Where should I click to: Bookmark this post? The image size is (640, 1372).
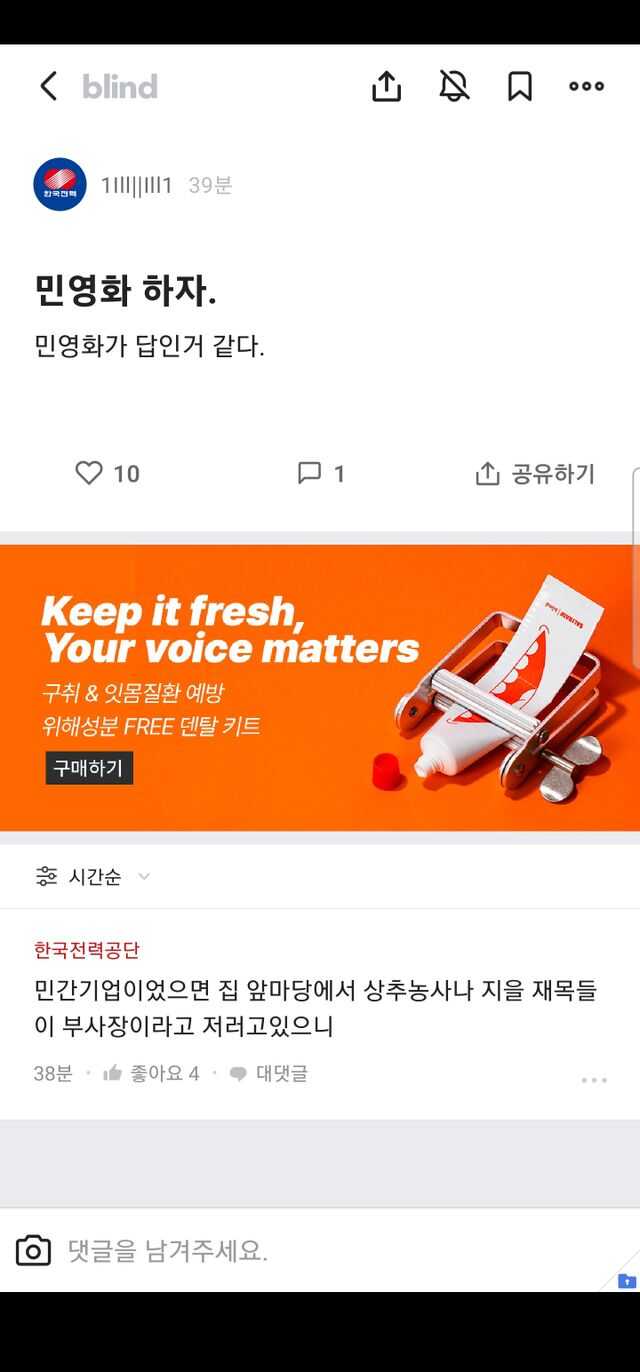click(x=519, y=86)
